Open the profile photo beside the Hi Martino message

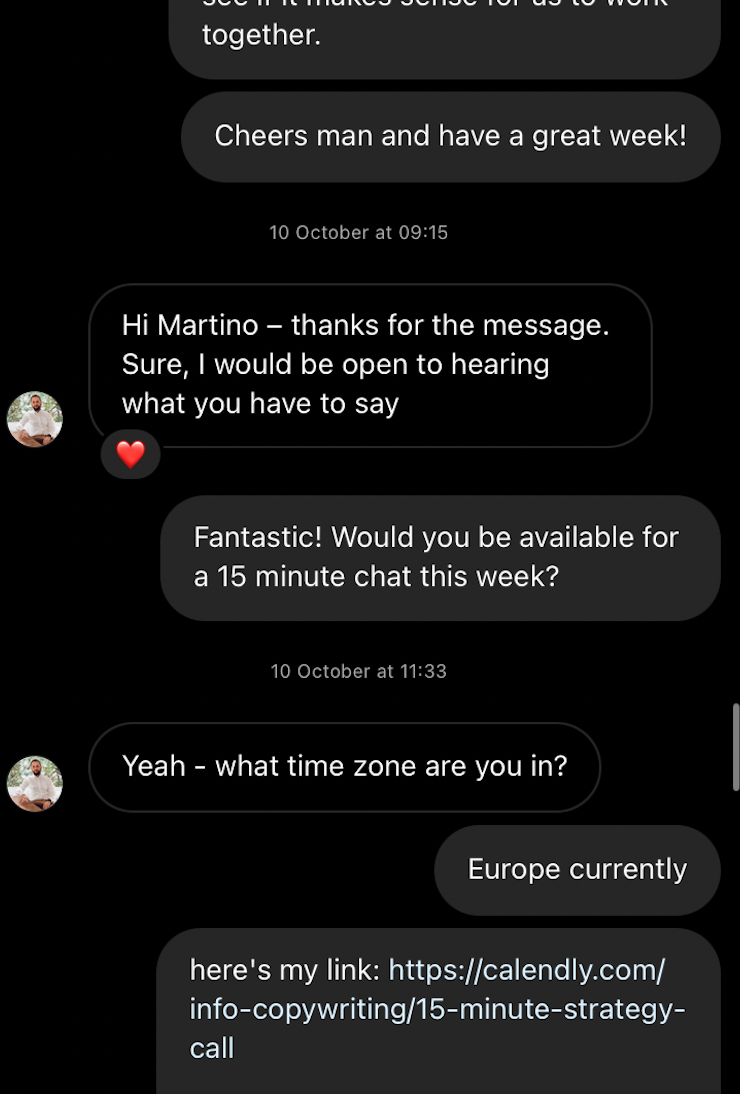35,419
